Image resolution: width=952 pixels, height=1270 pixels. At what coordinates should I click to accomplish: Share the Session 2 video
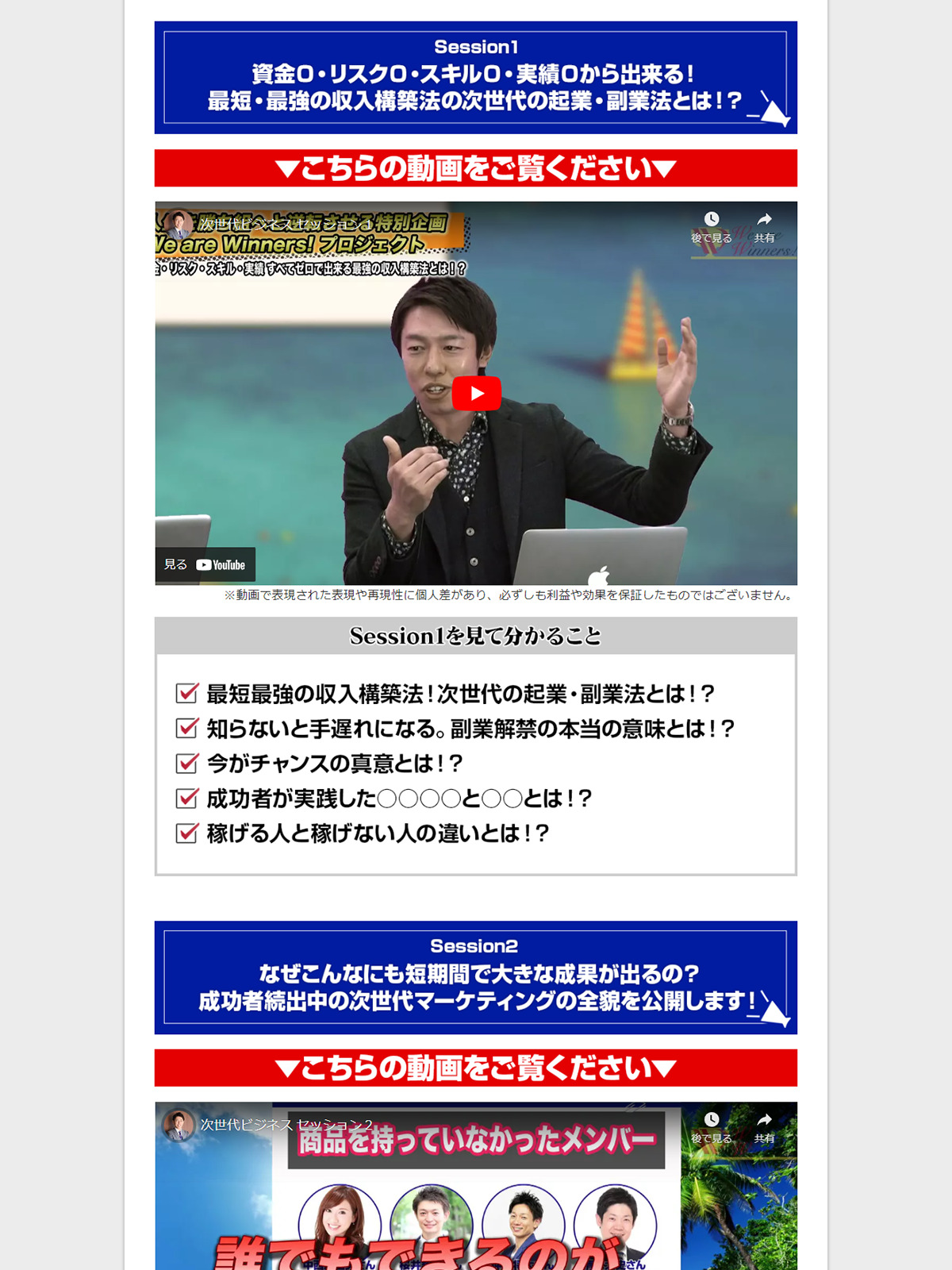click(764, 1126)
